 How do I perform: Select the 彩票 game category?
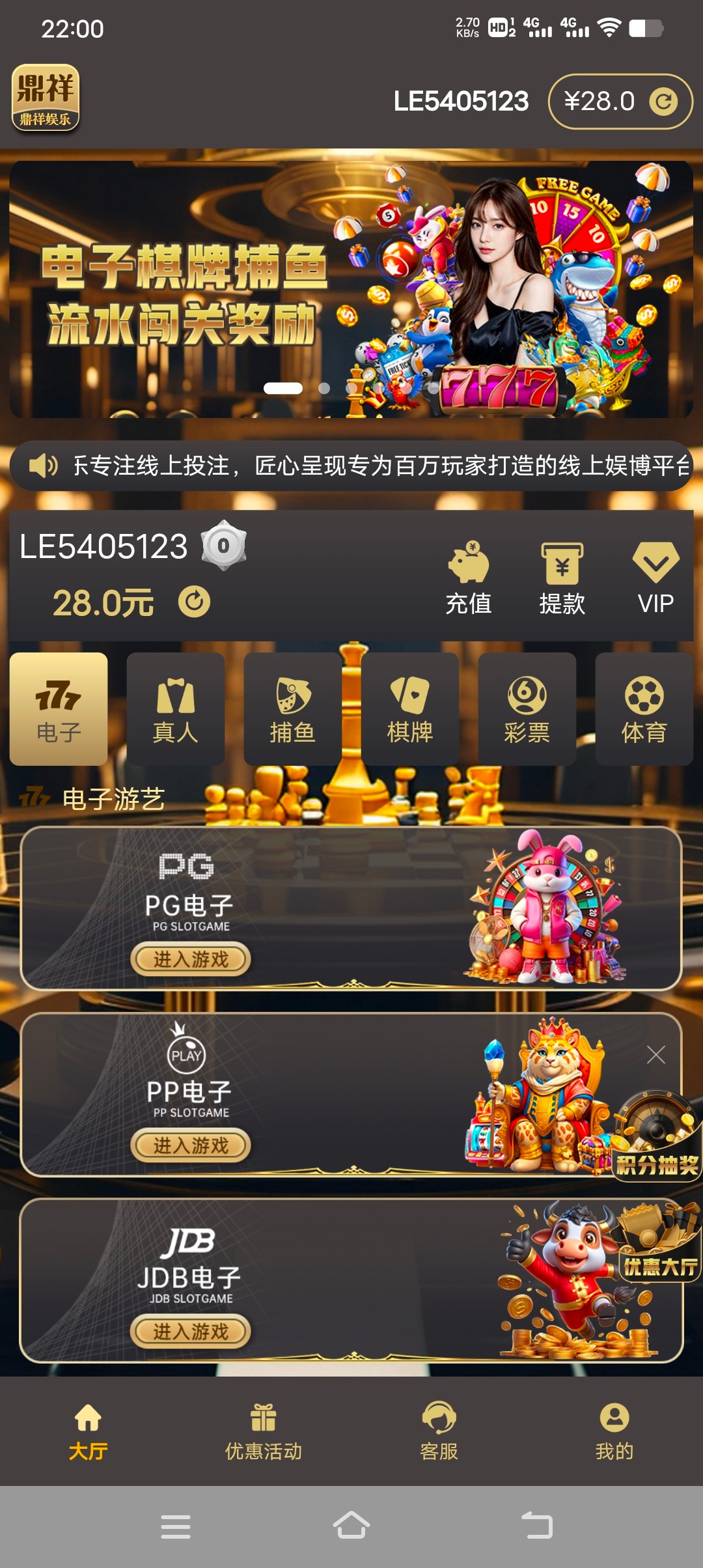pos(527,709)
